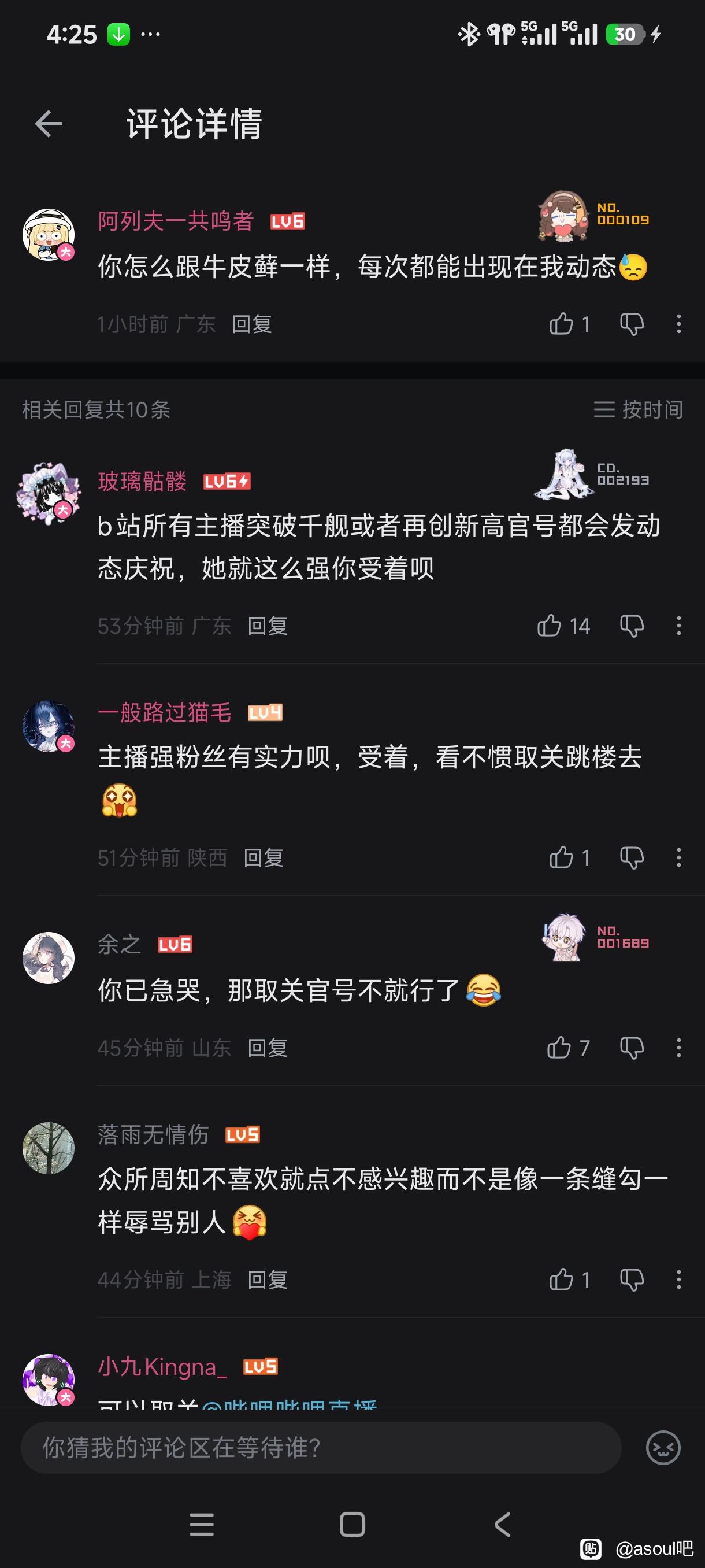Like 余之's reply
The image size is (705, 1568).
tap(559, 1048)
